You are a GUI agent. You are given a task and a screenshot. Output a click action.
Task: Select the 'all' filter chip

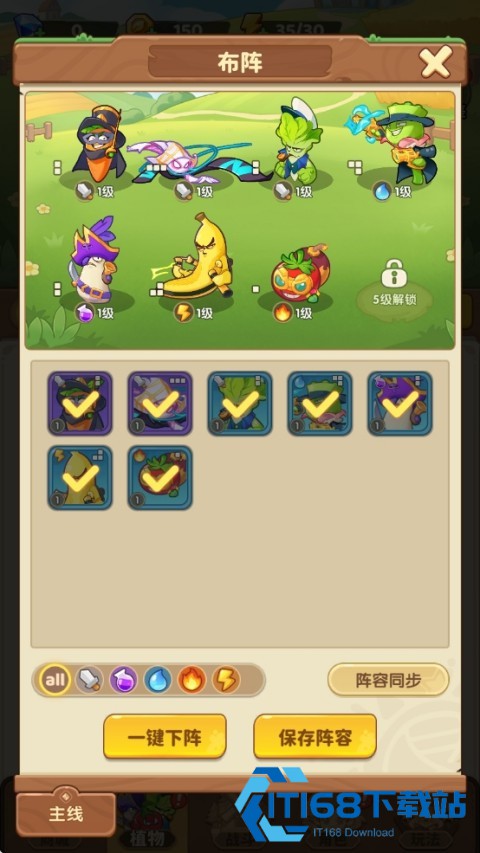pyautogui.click(x=56, y=679)
